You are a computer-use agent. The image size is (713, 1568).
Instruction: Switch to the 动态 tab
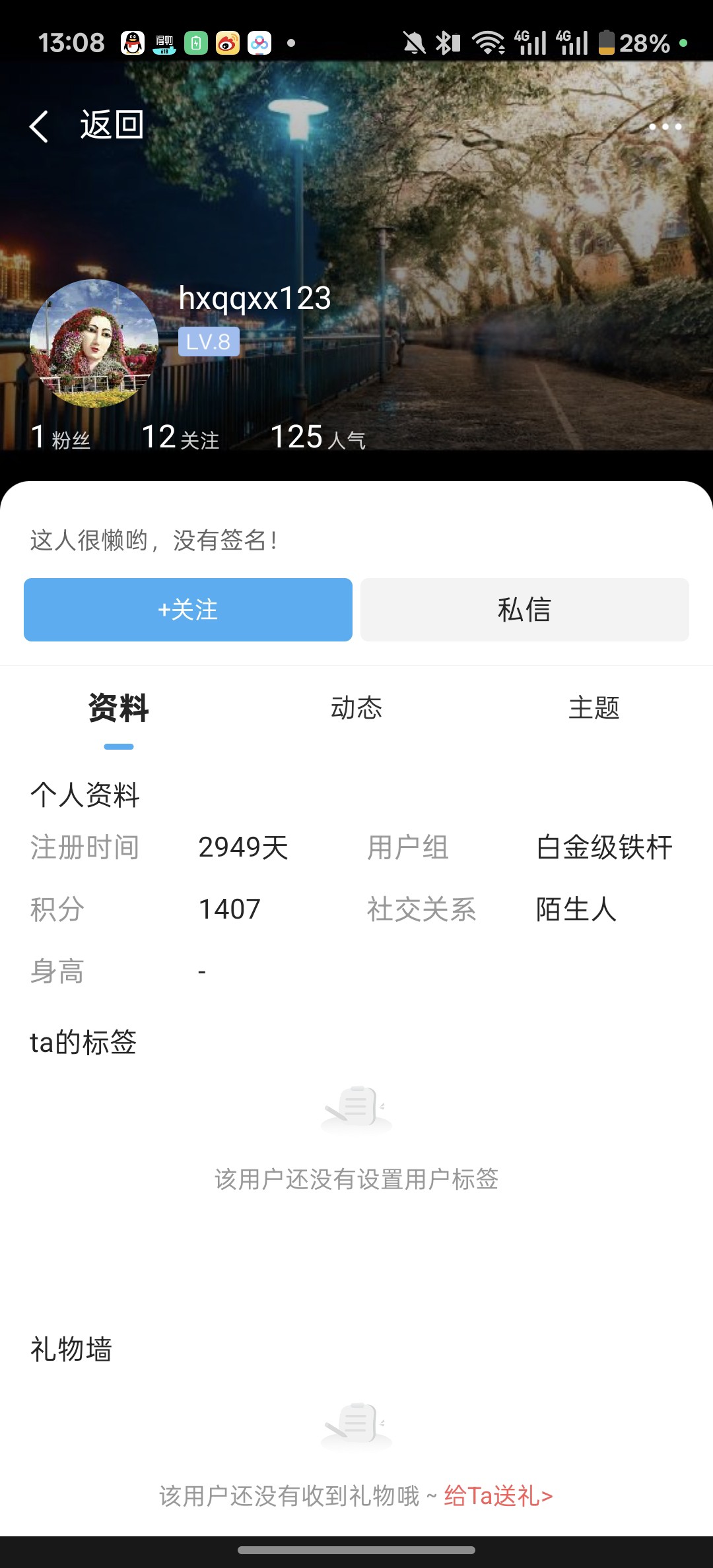coord(356,708)
